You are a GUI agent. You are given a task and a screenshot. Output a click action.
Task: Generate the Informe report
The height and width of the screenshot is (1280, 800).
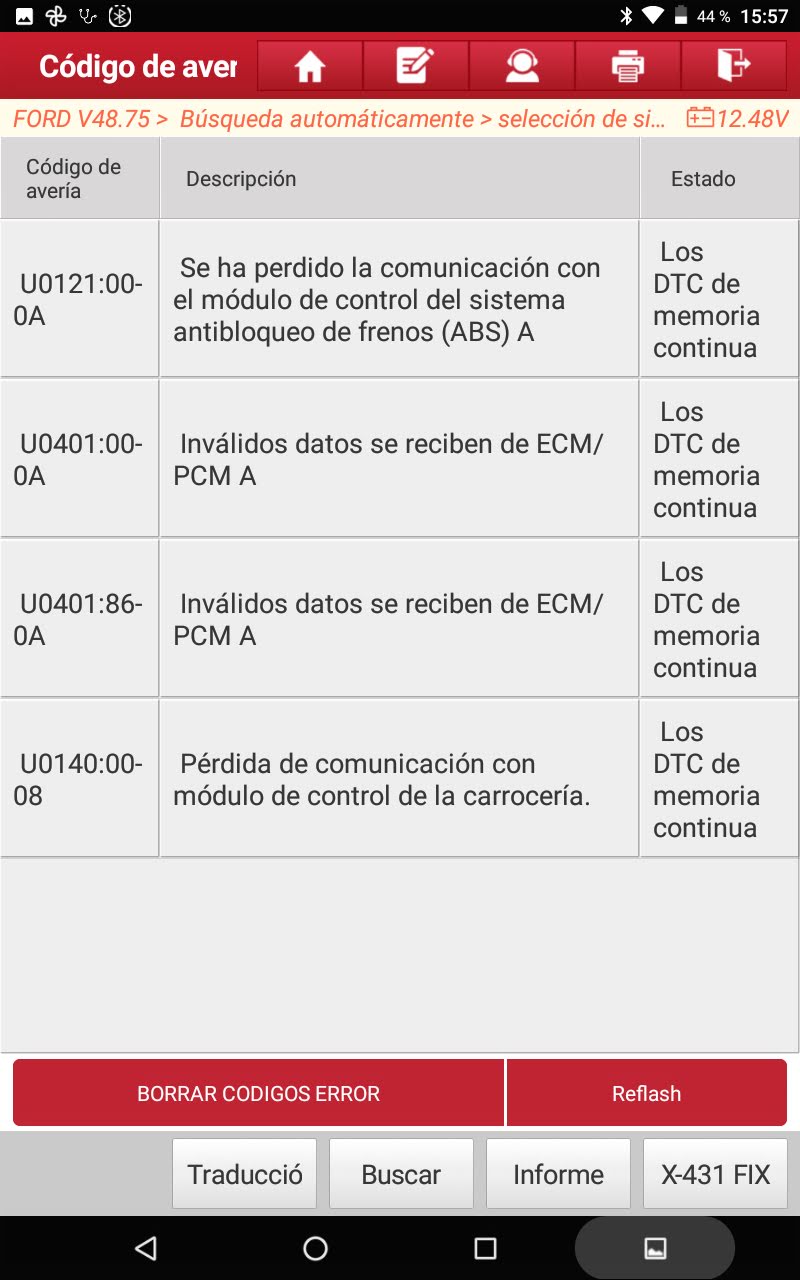(x=558, y=1174)
